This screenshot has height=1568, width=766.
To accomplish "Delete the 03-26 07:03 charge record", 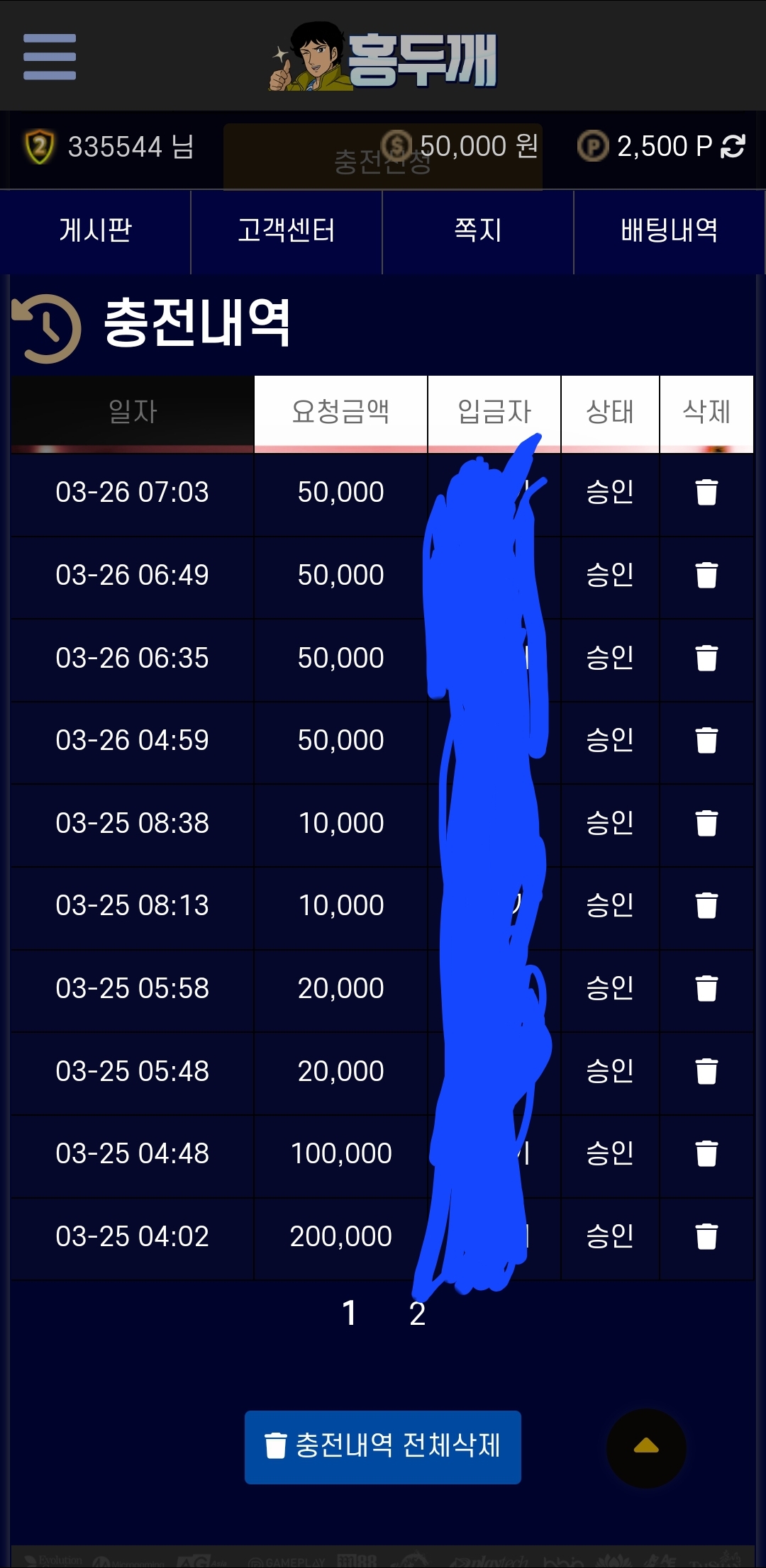I will pyautogui.click(x=706, y=493).
